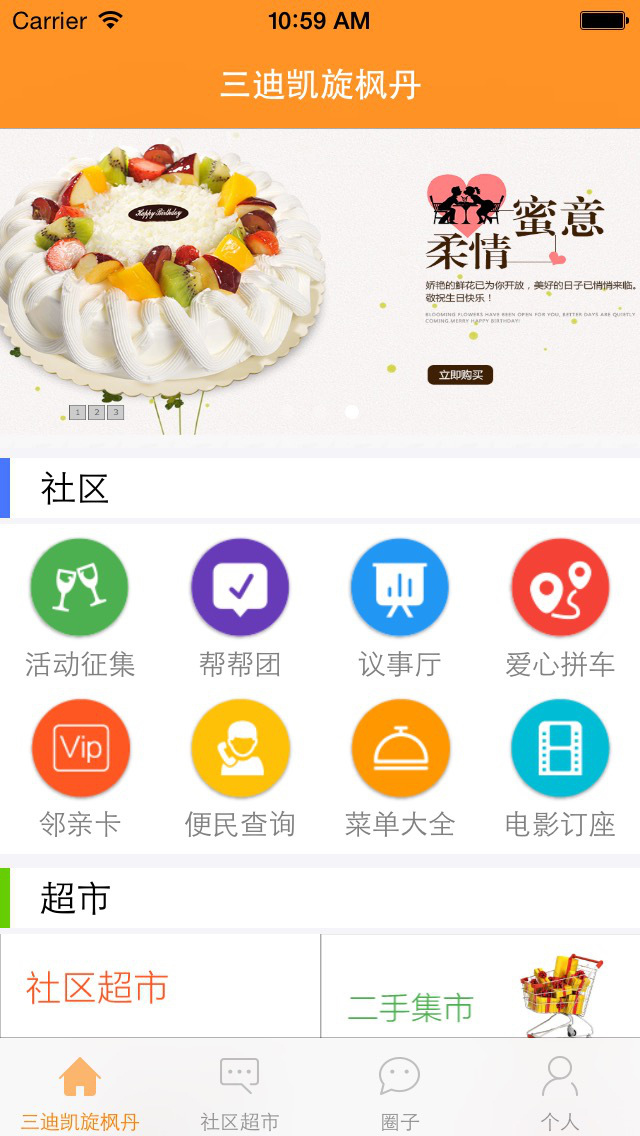This screenshot has height=1136, width=640.
Task: Open the 二手集市 second-hand market card
Action: pyautogui.click(x=480, y=987)
